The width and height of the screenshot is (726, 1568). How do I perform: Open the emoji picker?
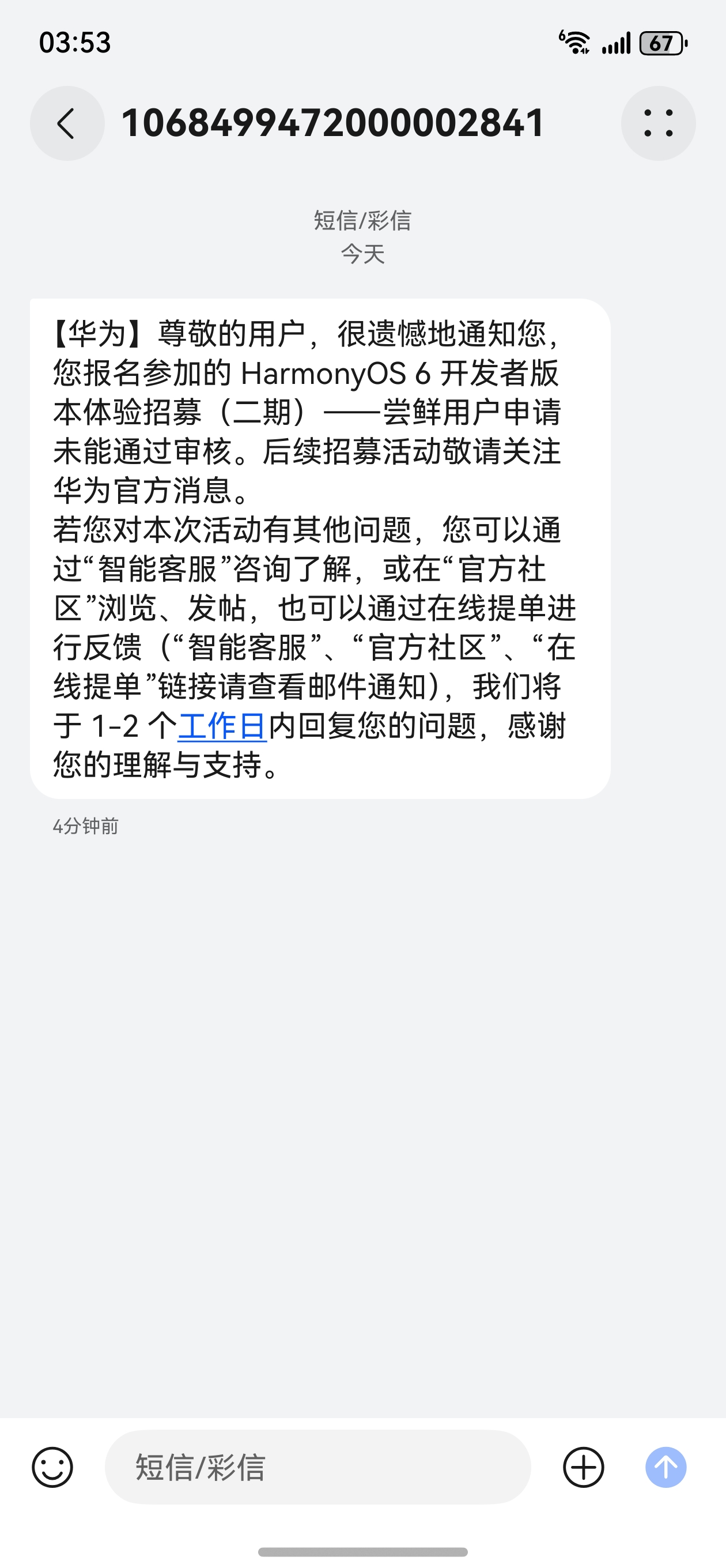point(52,1467)
